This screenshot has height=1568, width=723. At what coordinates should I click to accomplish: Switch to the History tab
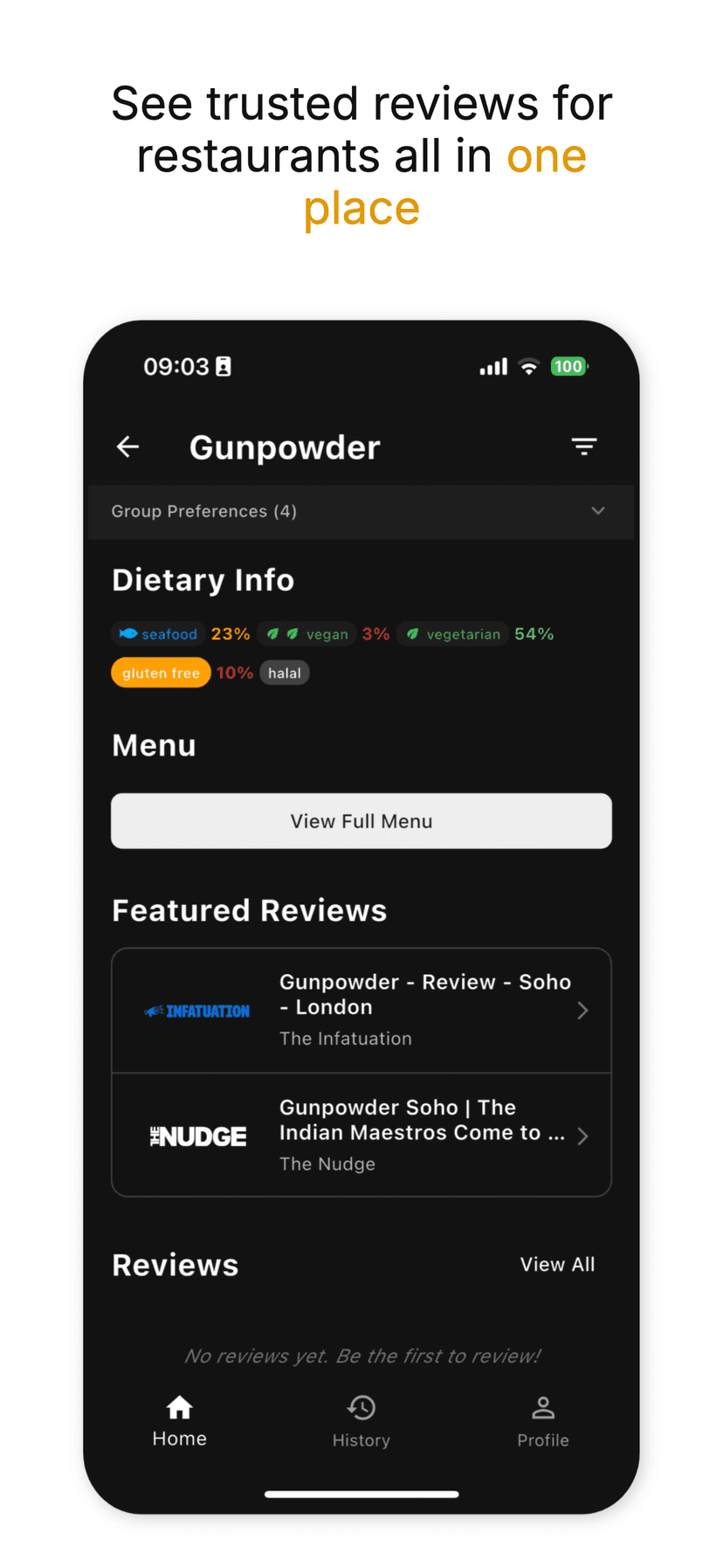tap(361, 1423)
